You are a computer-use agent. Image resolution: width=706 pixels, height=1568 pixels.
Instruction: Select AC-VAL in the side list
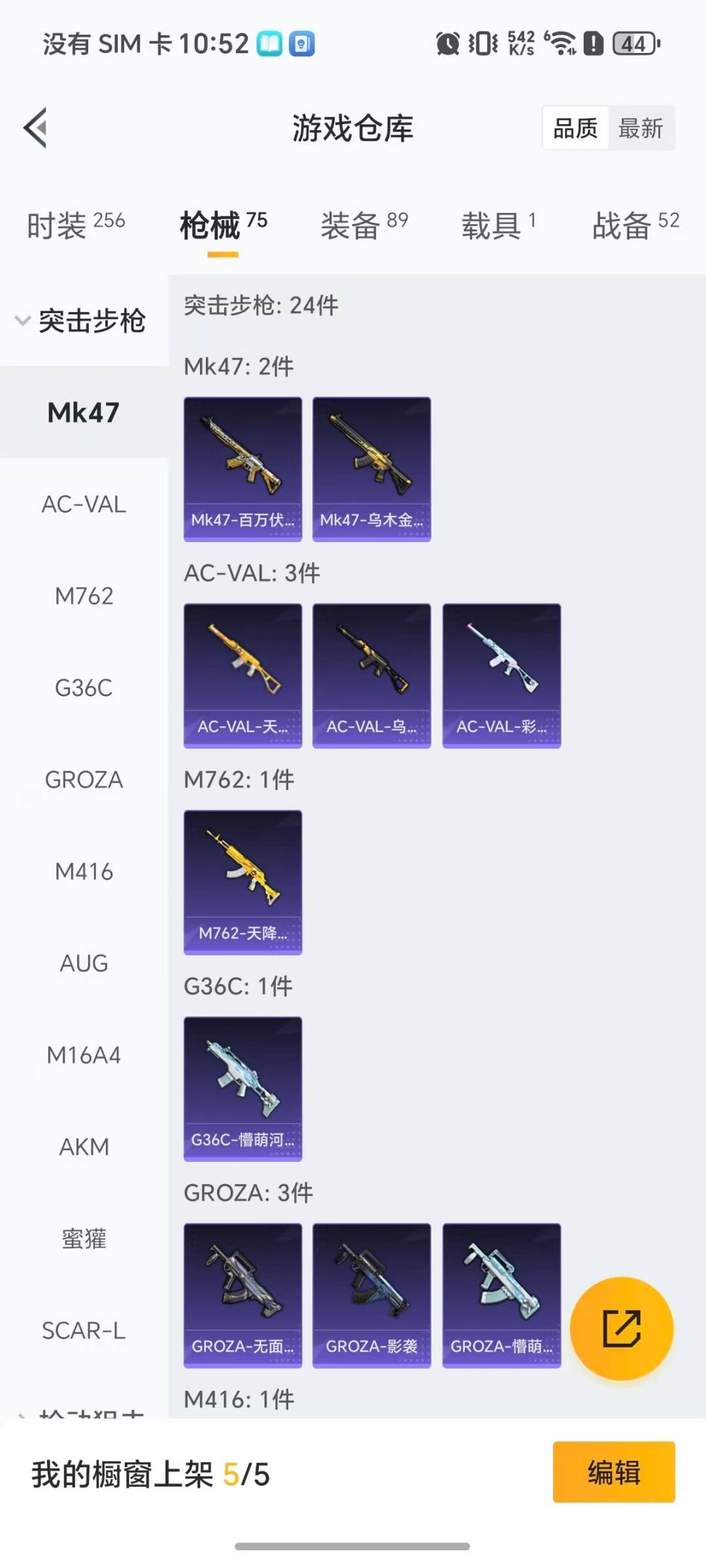coord(84,504)
